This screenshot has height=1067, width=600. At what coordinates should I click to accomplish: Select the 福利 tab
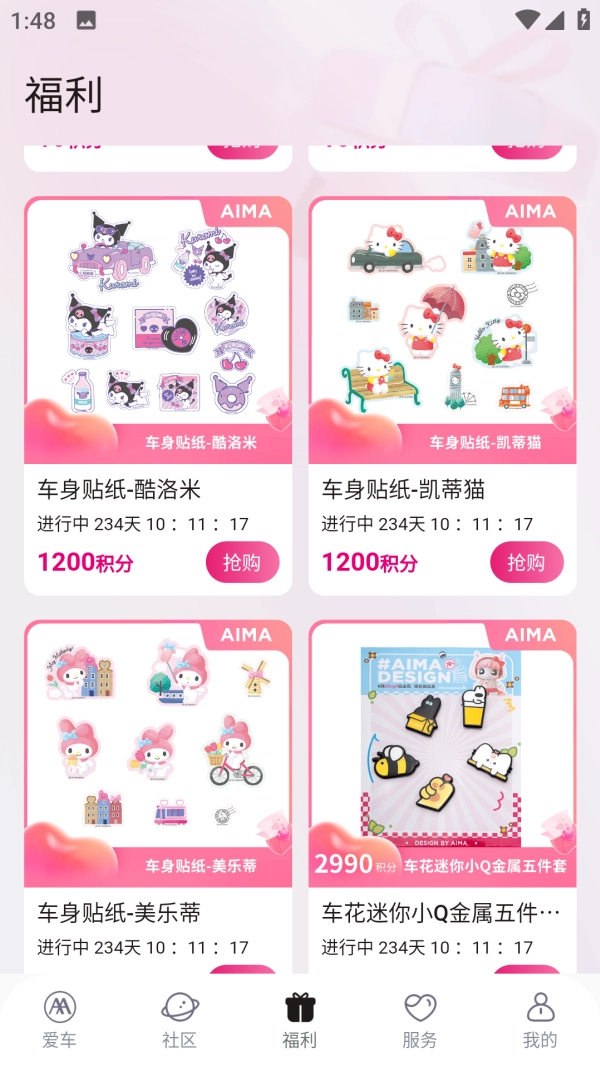coord(300,1020)
